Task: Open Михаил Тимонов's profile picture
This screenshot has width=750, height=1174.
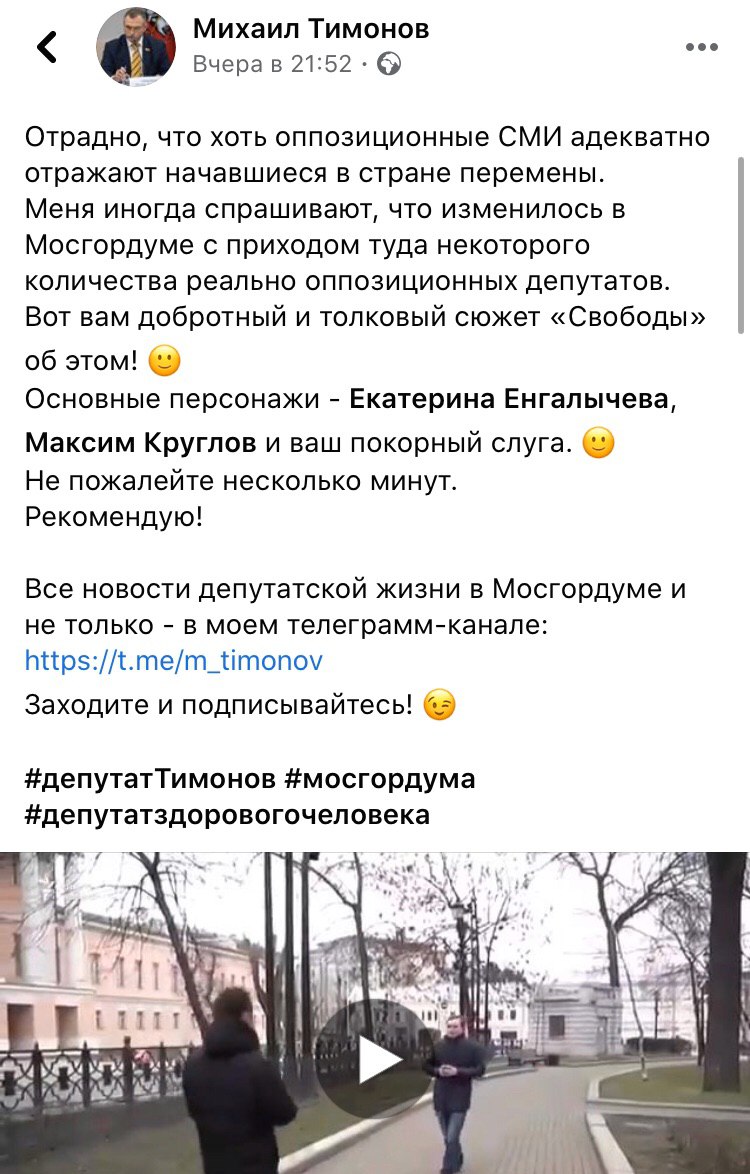Action: [137, 47]
